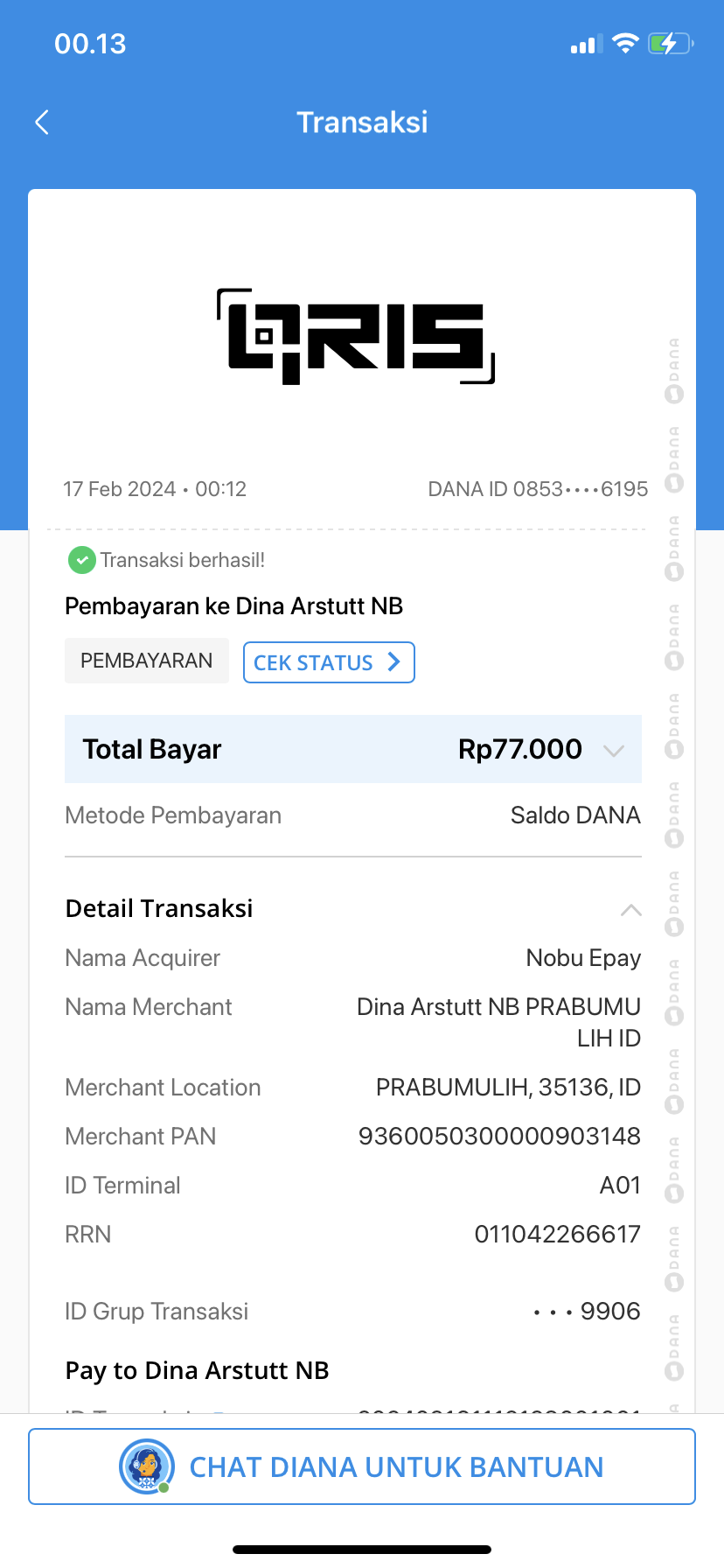Go back from the Transaksi screen

[x=41, y=122]
